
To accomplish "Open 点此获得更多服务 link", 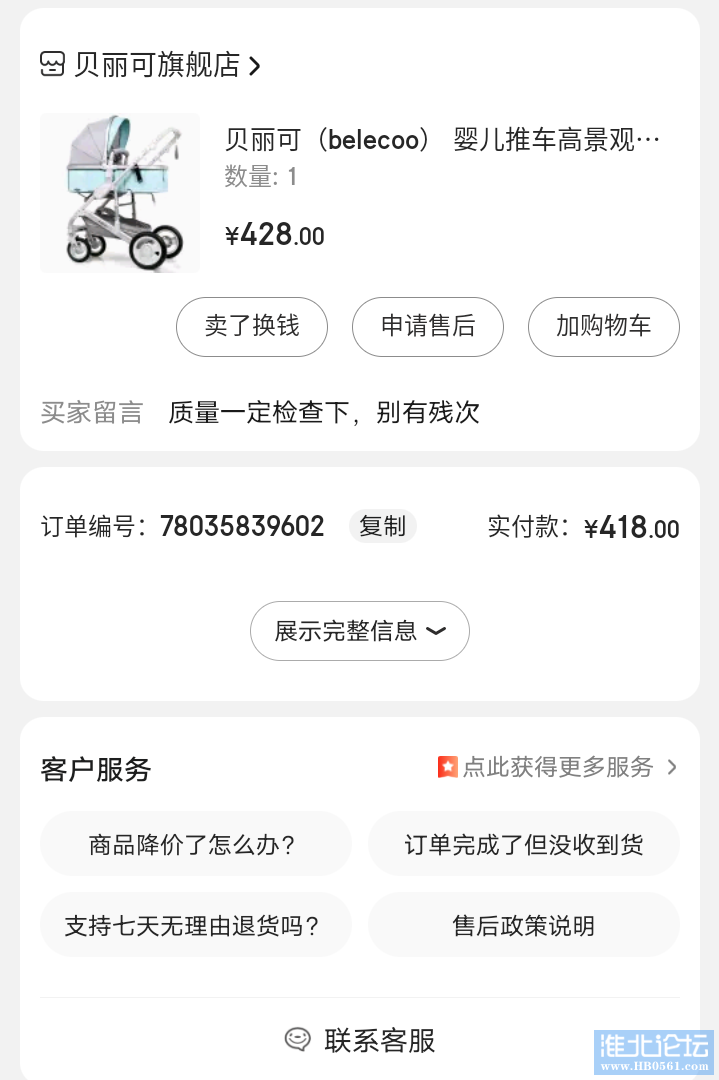I will point(558,767).
